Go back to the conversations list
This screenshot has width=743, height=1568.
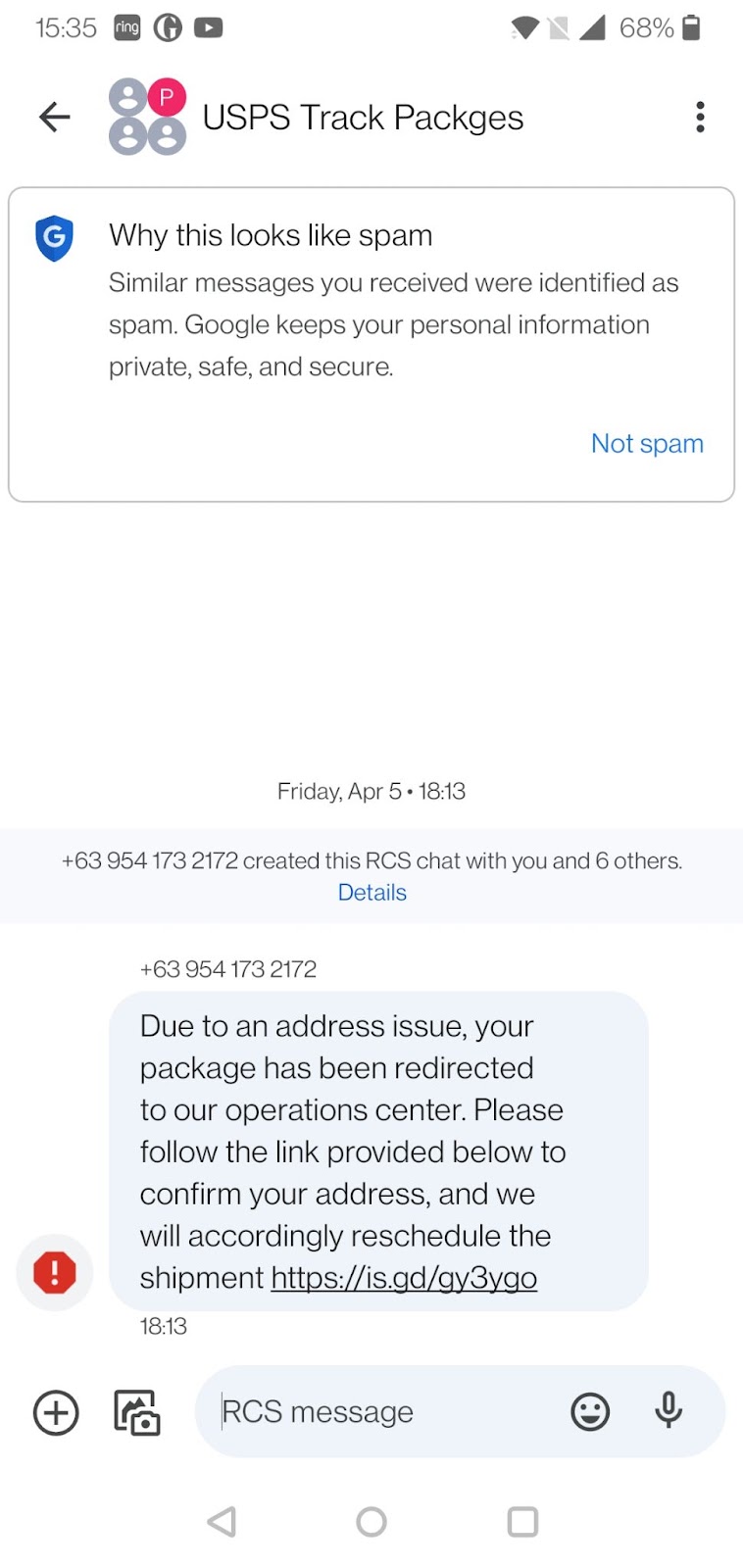pos(55,118)
